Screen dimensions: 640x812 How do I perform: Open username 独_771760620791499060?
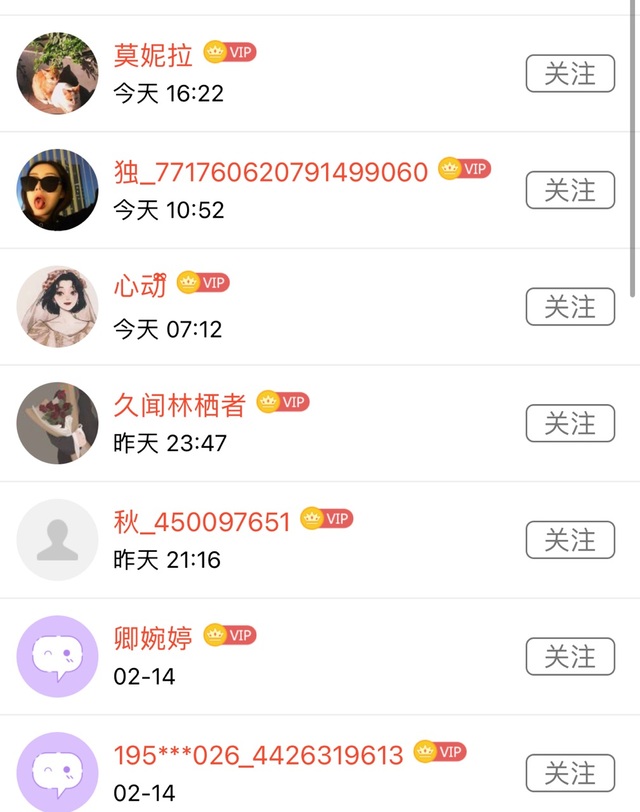[x=271, y=171]
